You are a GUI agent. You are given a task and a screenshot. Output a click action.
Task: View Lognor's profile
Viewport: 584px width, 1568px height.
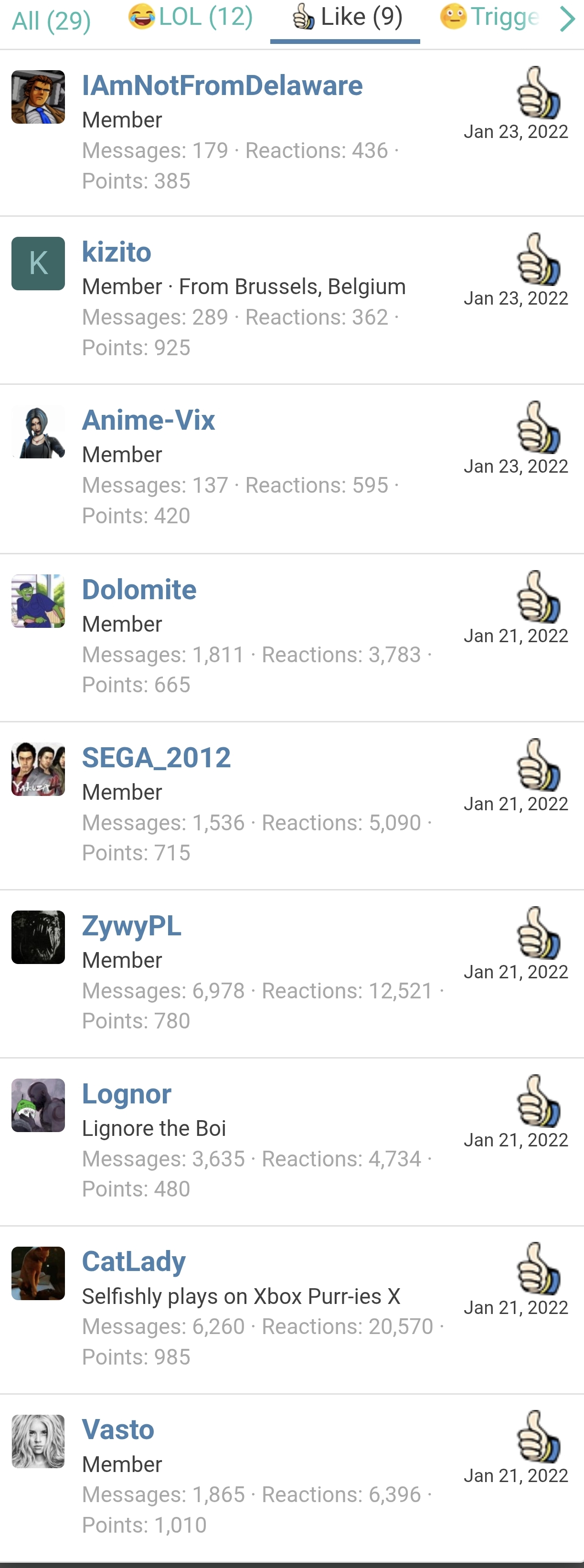coord(127,1093)
